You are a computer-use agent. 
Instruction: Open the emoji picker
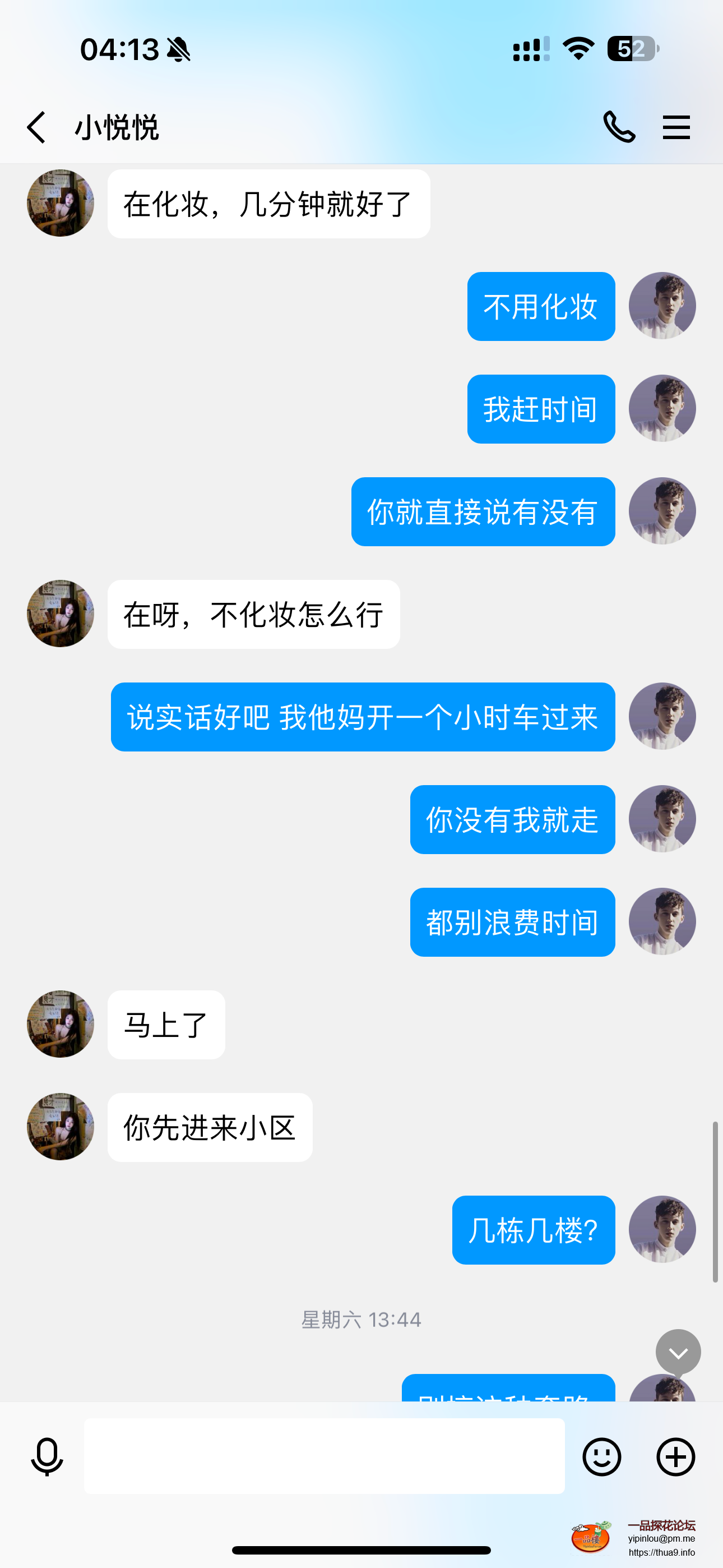click(602, 1457)
